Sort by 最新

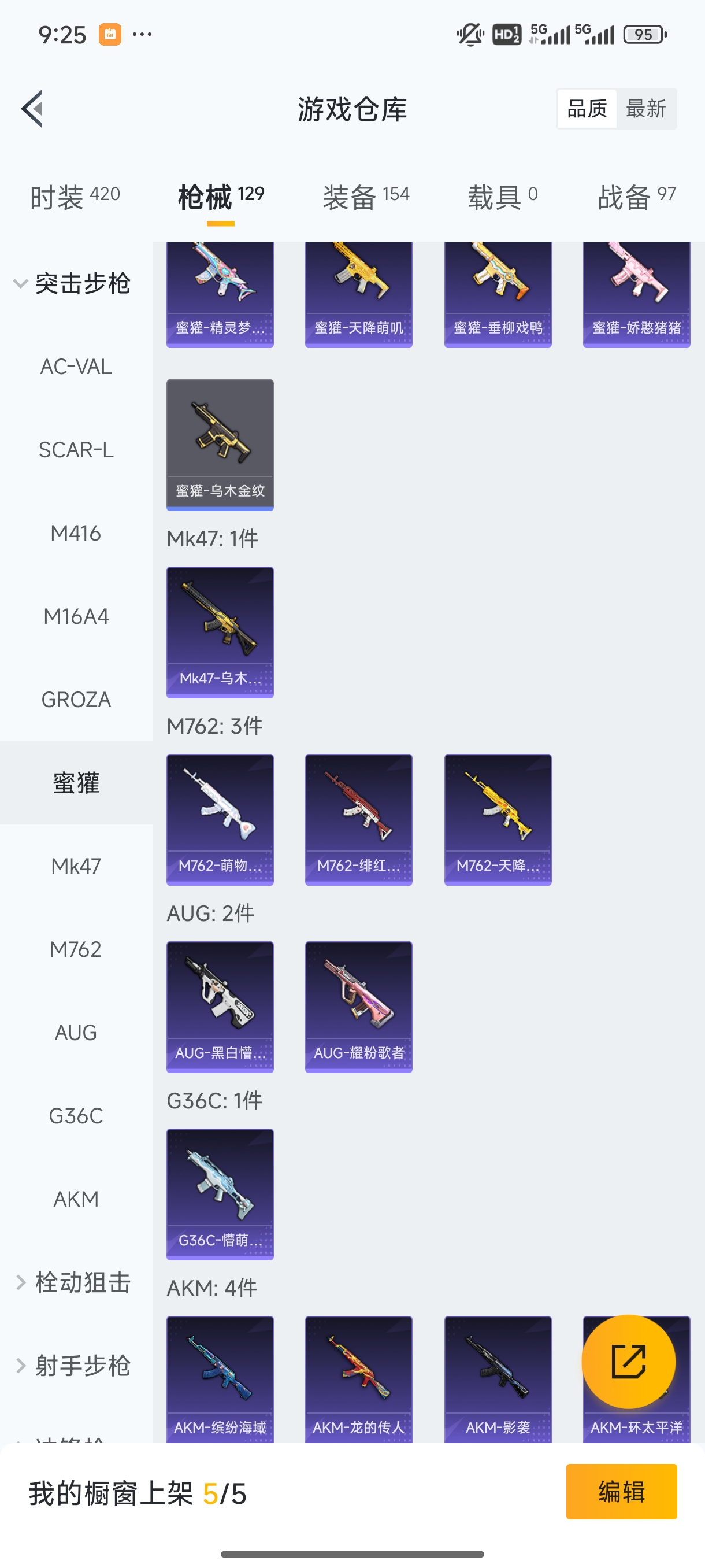click(645, 109)
